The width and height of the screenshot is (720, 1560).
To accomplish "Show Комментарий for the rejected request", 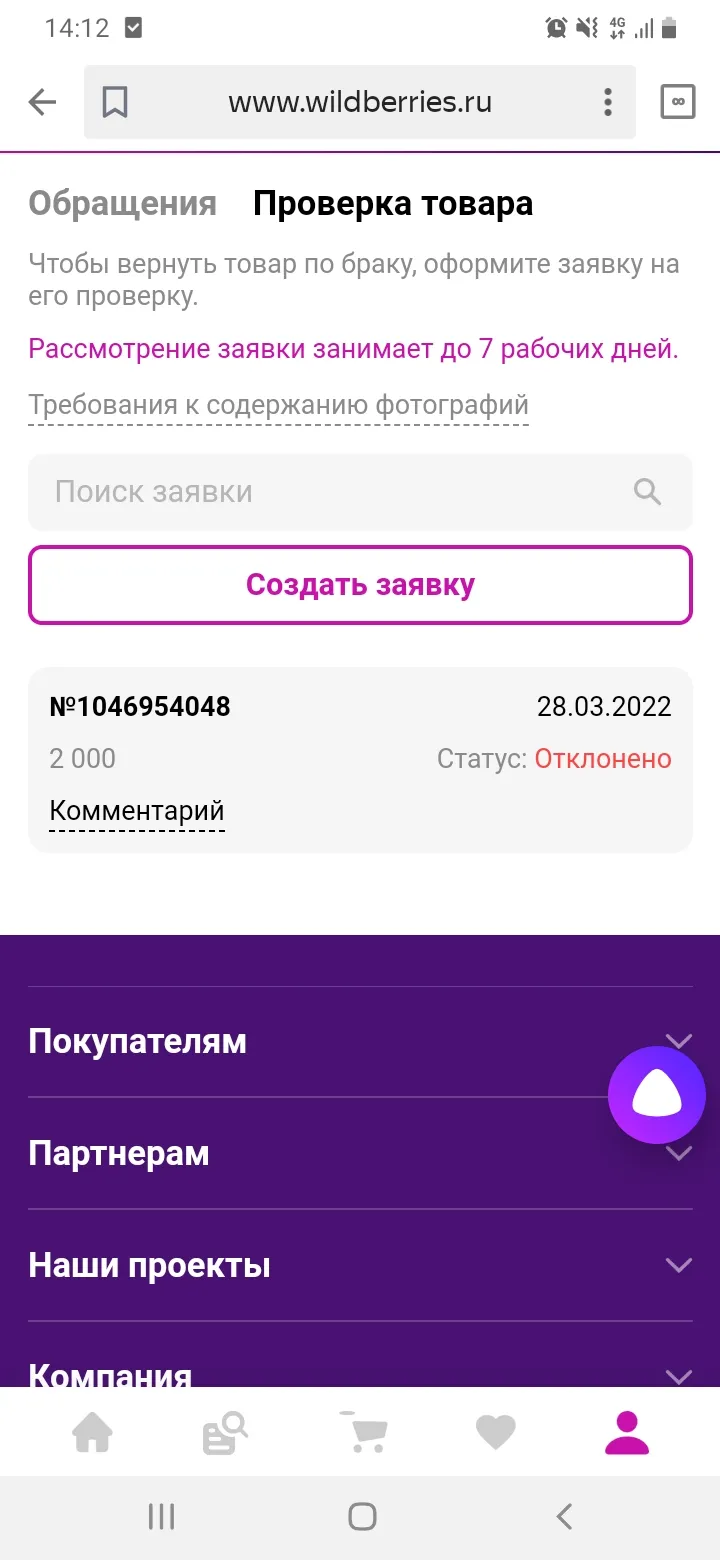I will (137, 811).
